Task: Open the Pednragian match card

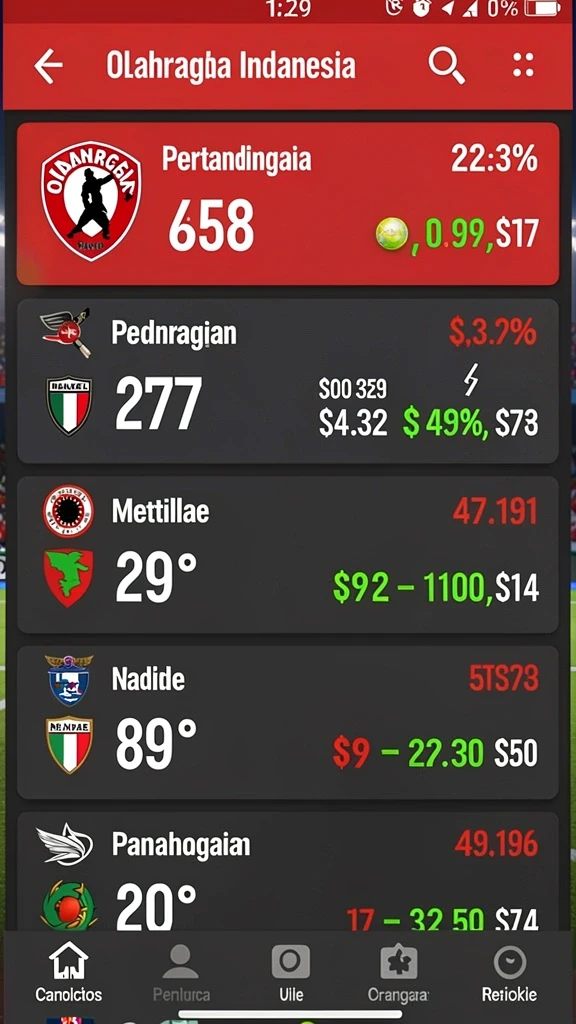Action: pos(288,381)
